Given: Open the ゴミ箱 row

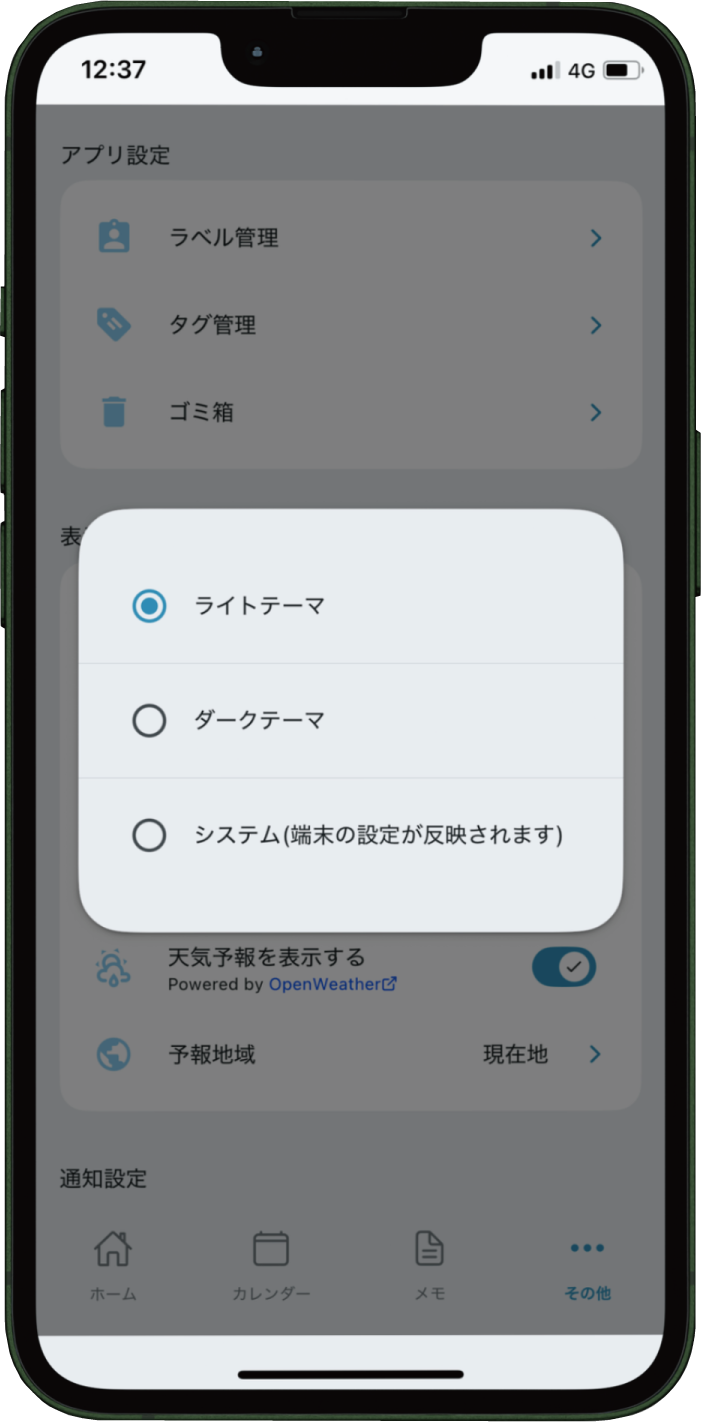Looking at the screenshot, I should coord(350,412).
